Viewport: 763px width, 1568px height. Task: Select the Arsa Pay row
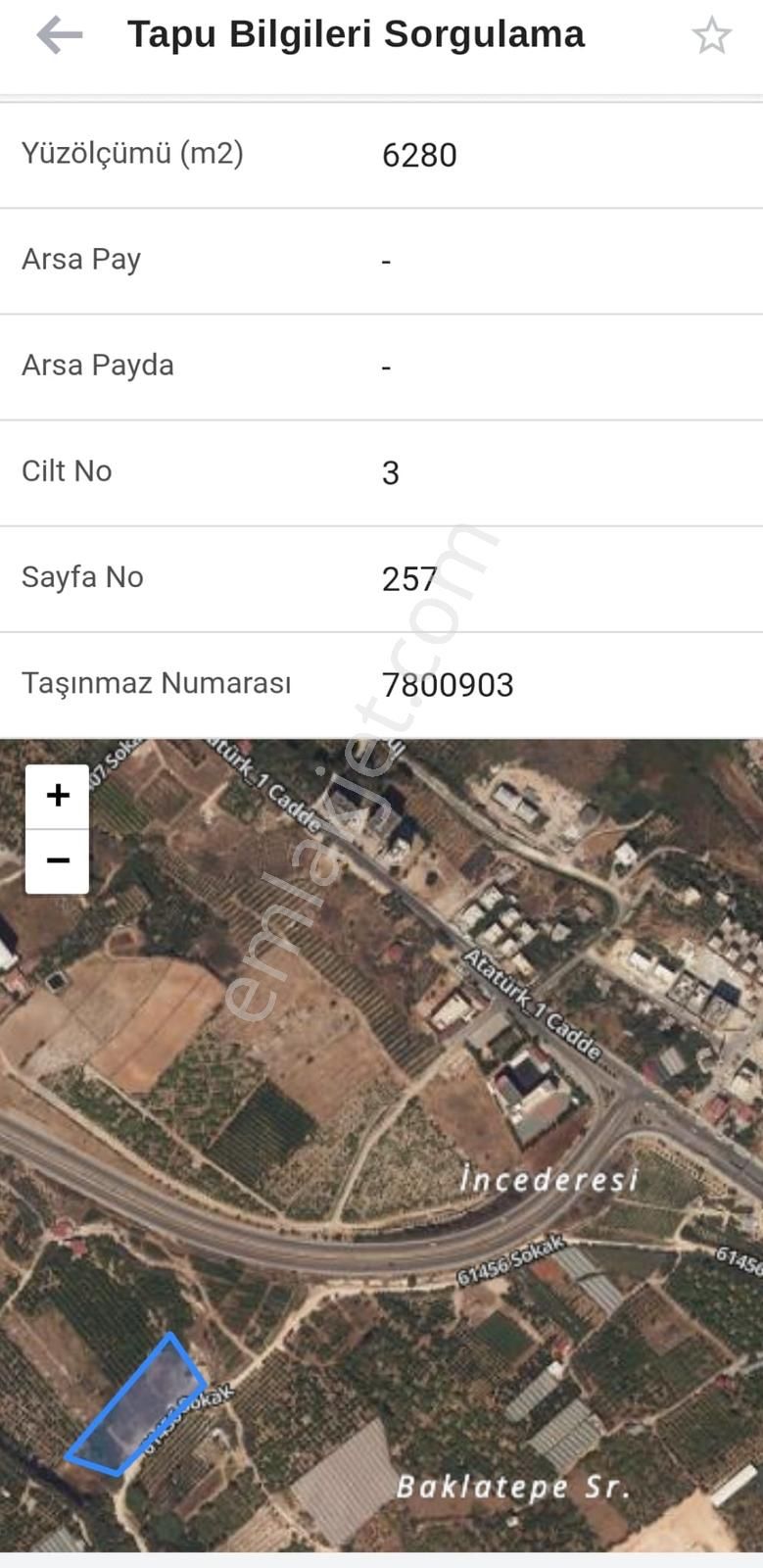click(382, 259)
